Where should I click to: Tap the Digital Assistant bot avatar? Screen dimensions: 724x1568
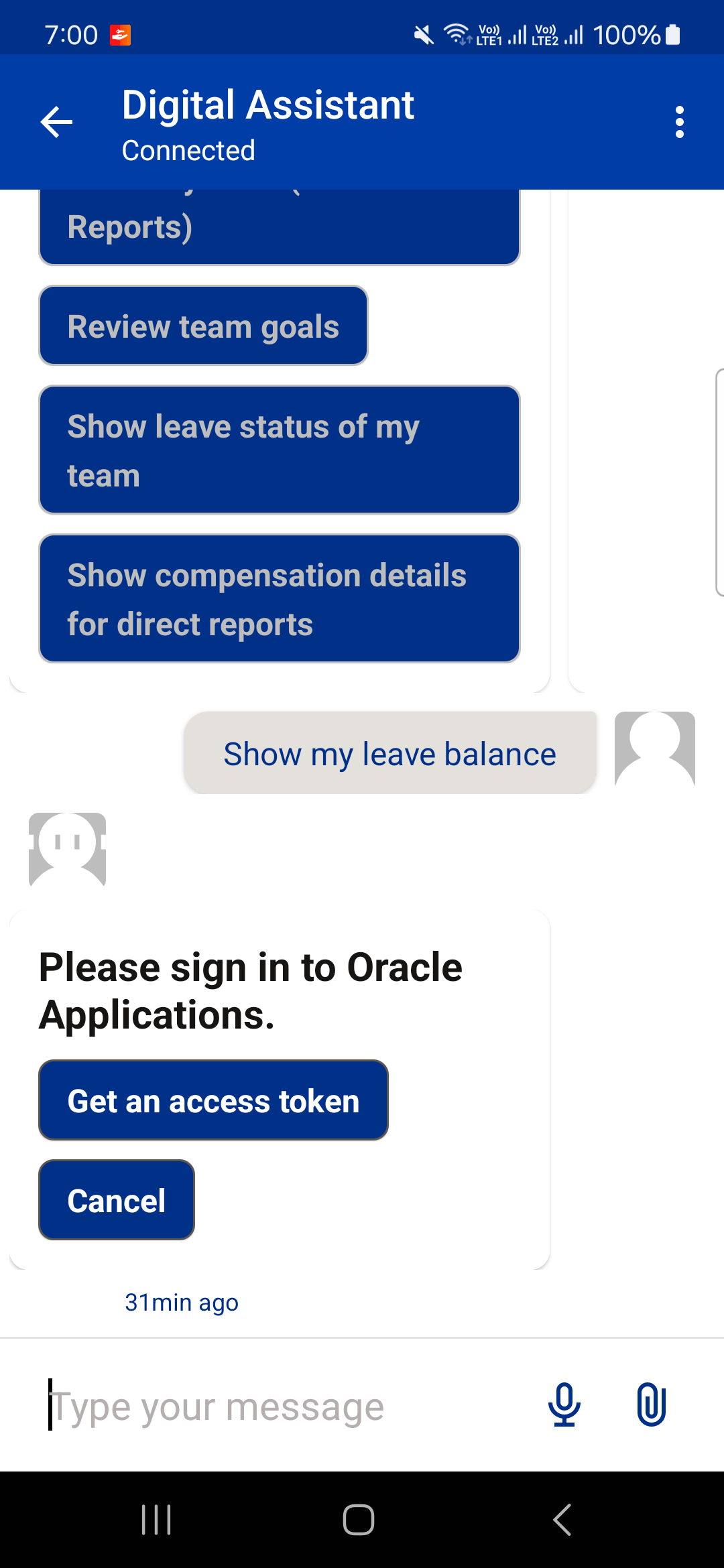67,851
